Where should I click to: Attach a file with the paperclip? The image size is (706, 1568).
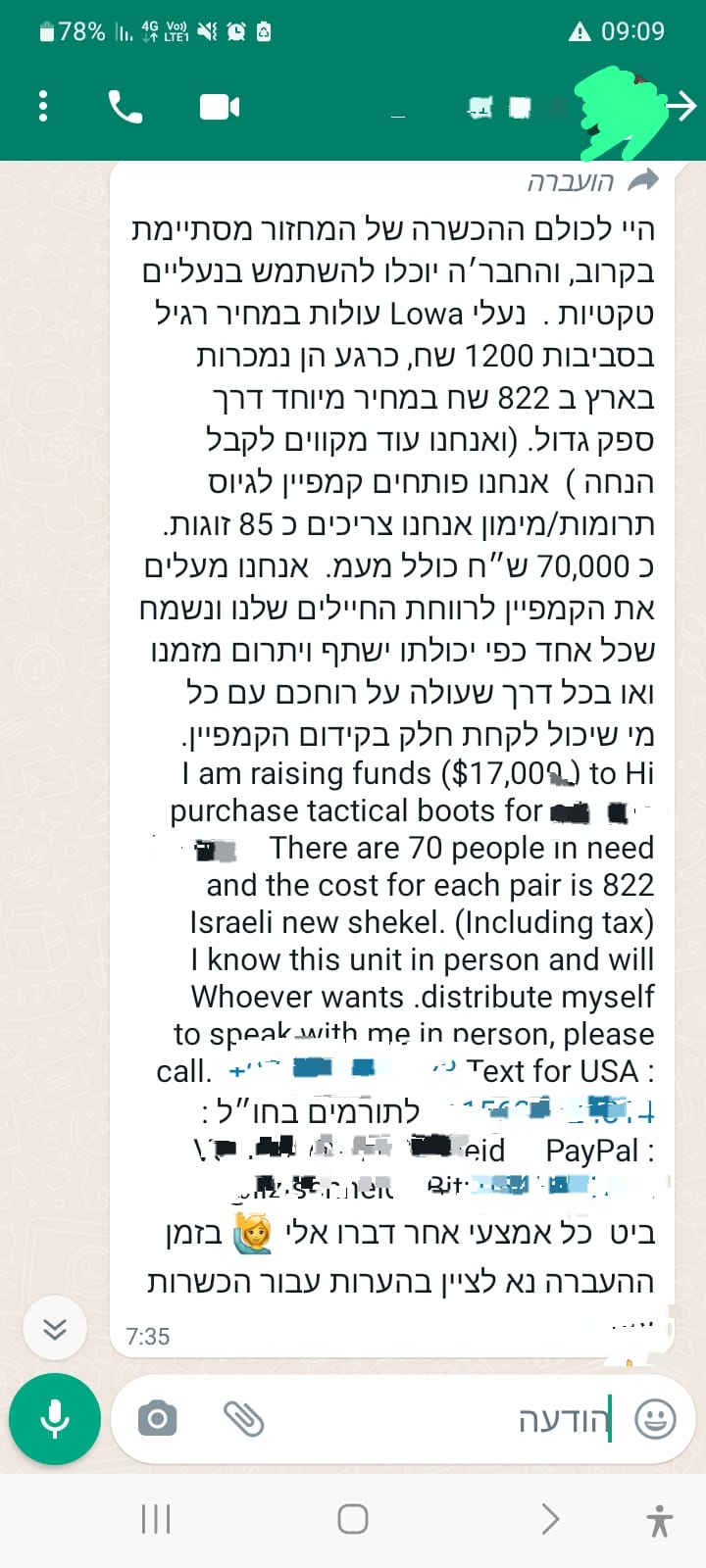[243, 1418]
